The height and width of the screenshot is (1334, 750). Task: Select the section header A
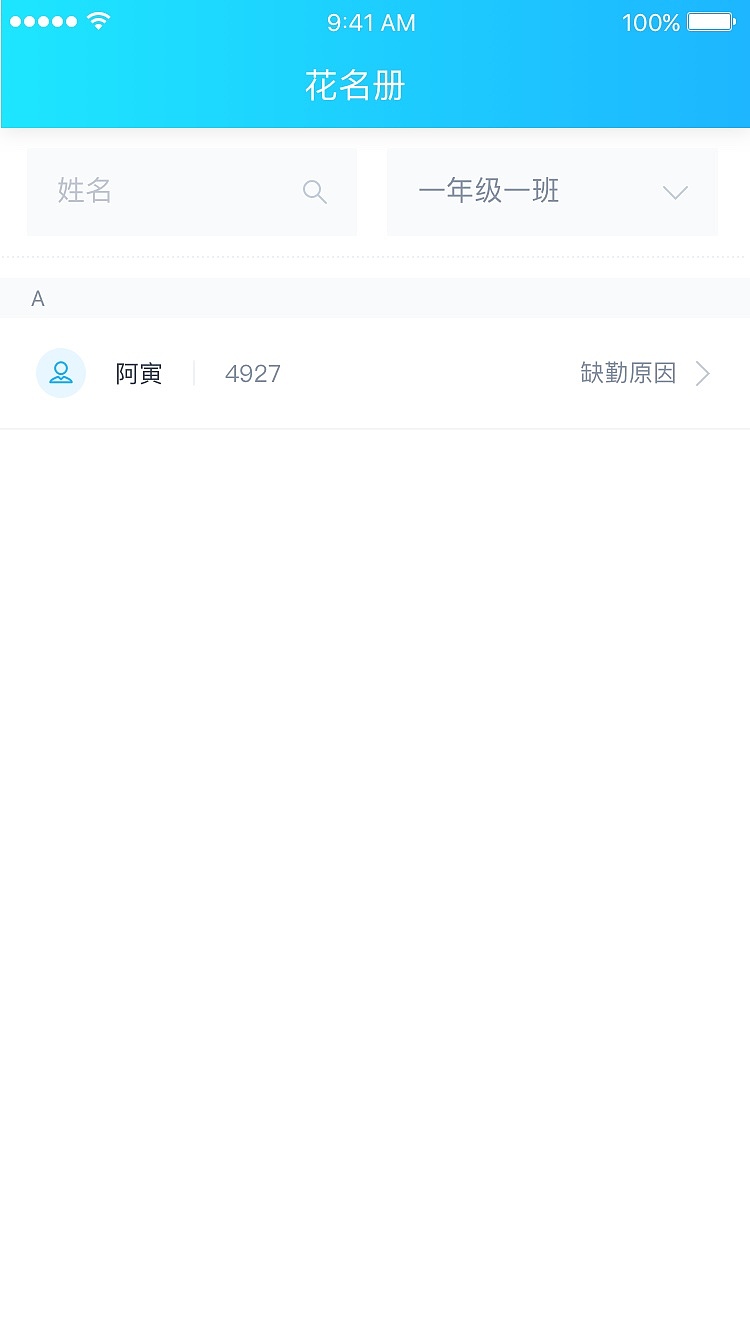(38, 298)
